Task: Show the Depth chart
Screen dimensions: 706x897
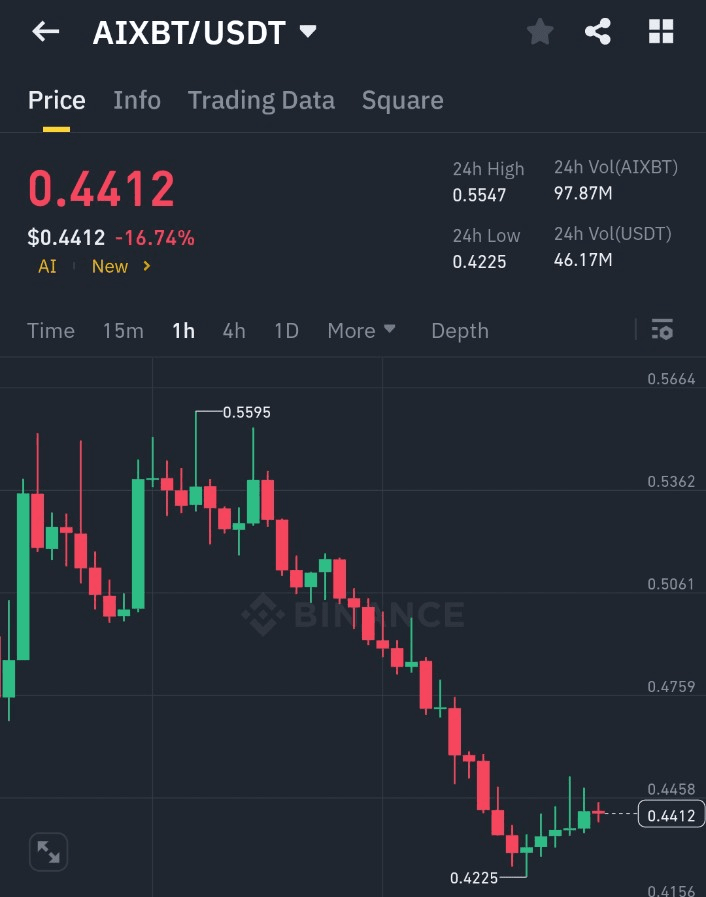Action: tap(460, 330)
